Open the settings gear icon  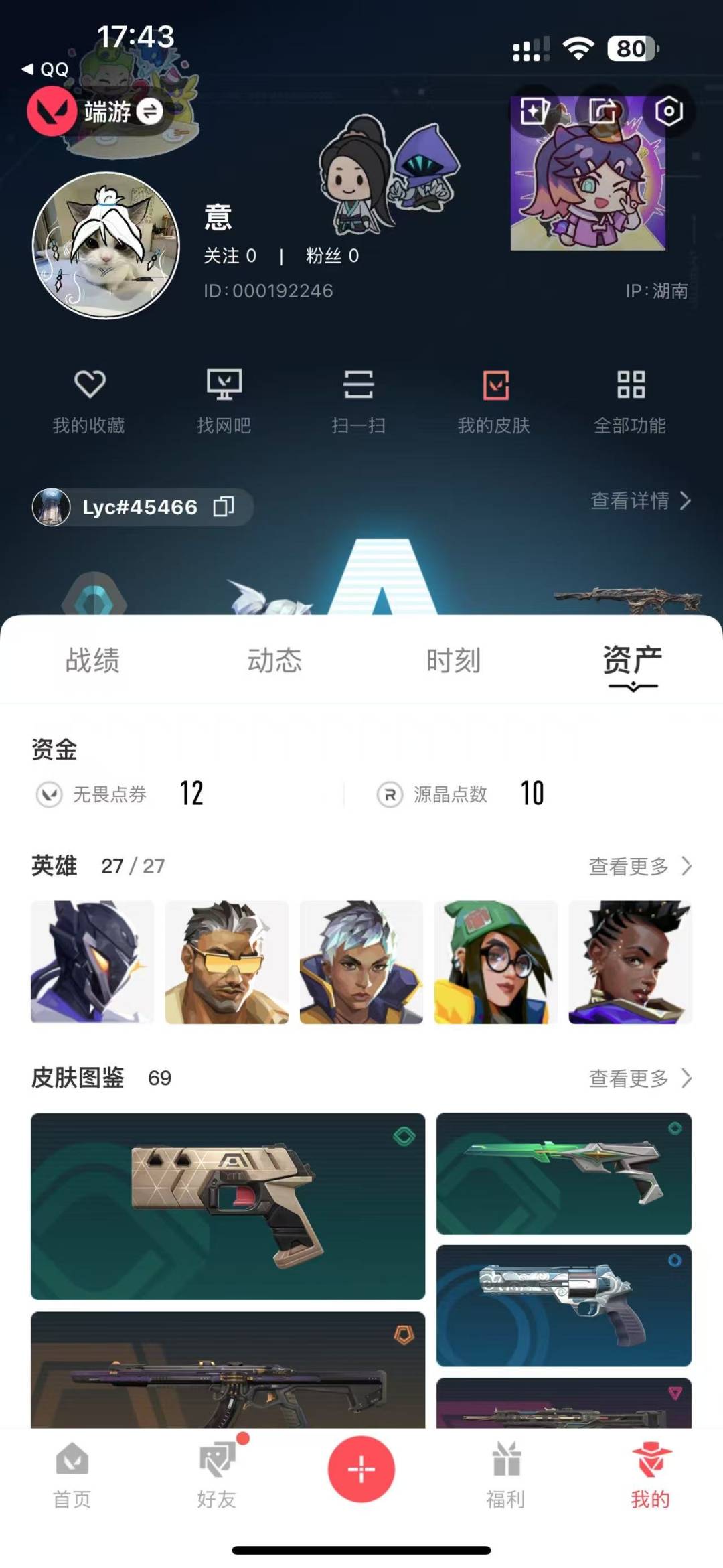(669, 111)
